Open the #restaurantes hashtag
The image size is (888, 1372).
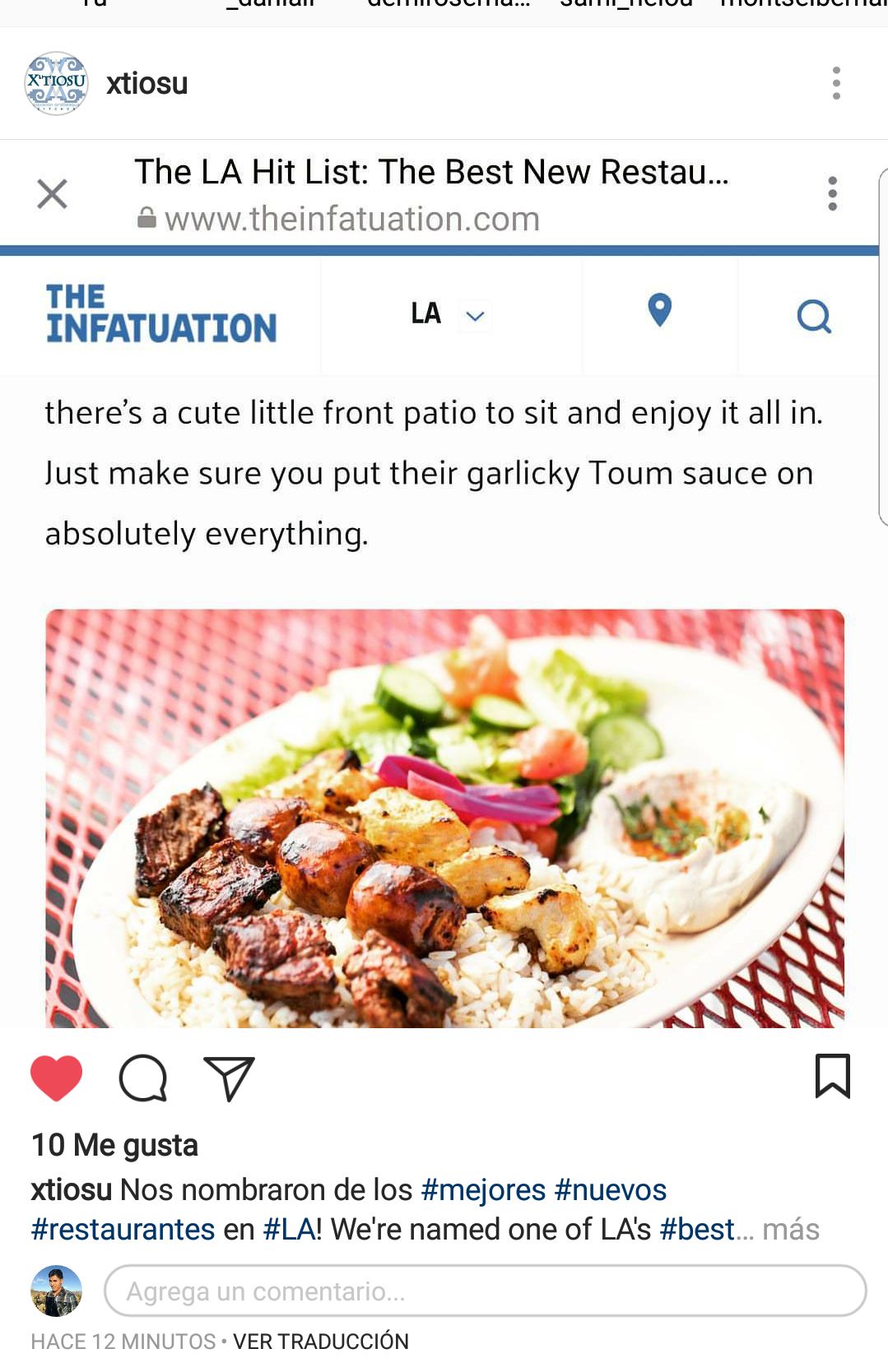(x=123, y=1229)
